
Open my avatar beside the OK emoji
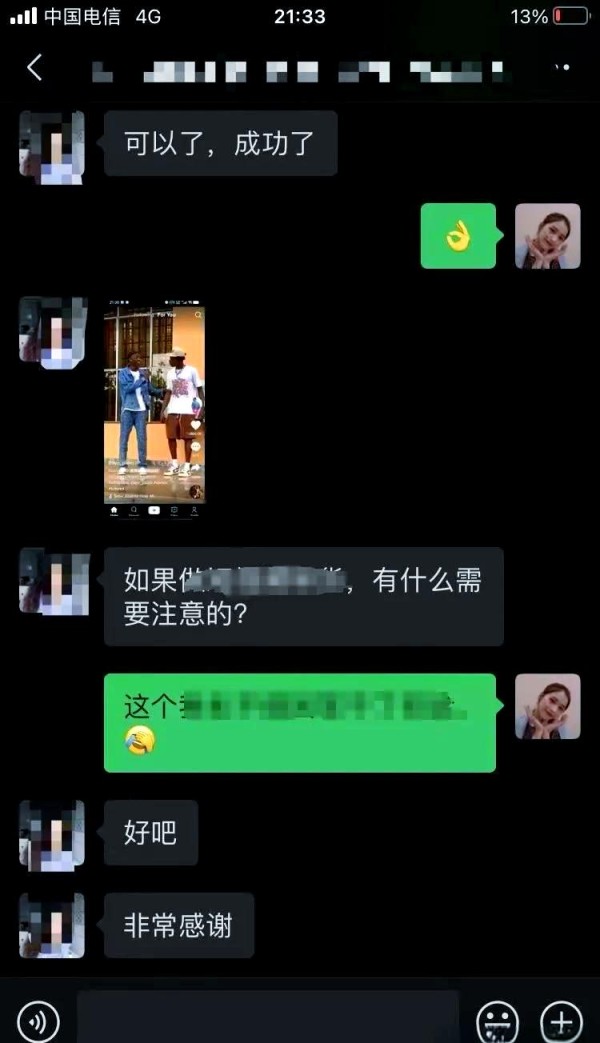click(547, 236)
